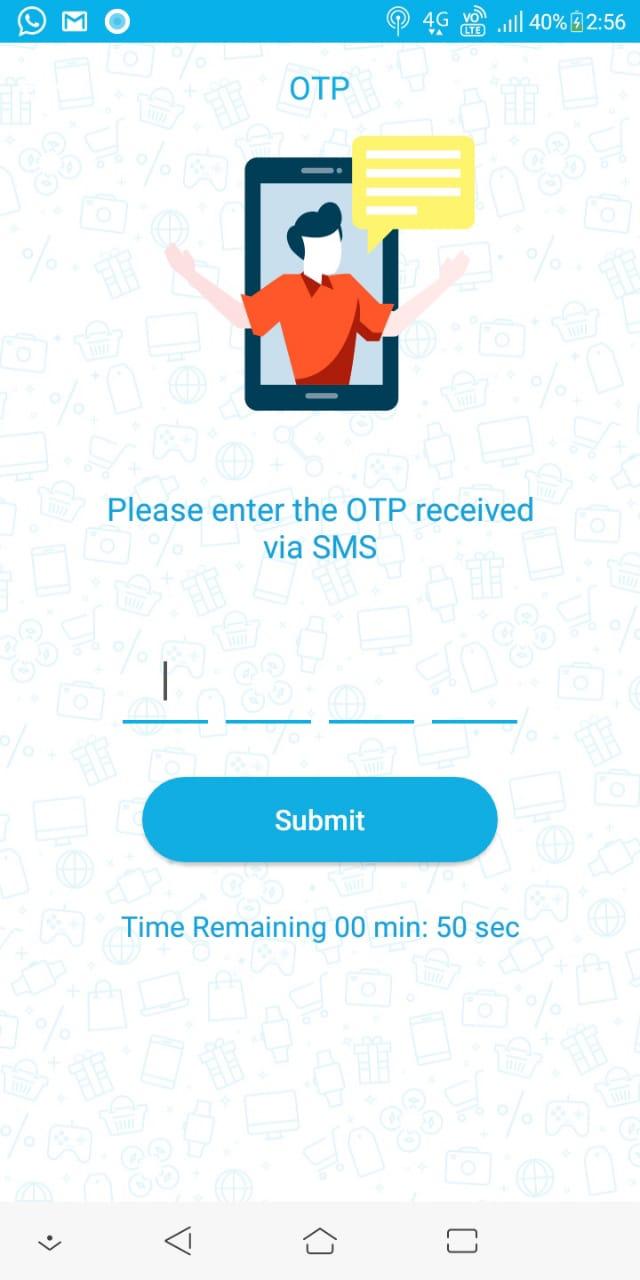Viewport: 640px width, 1280px height.
Task: Tap the fourth OTP digit field
Action: coord(474,690)
